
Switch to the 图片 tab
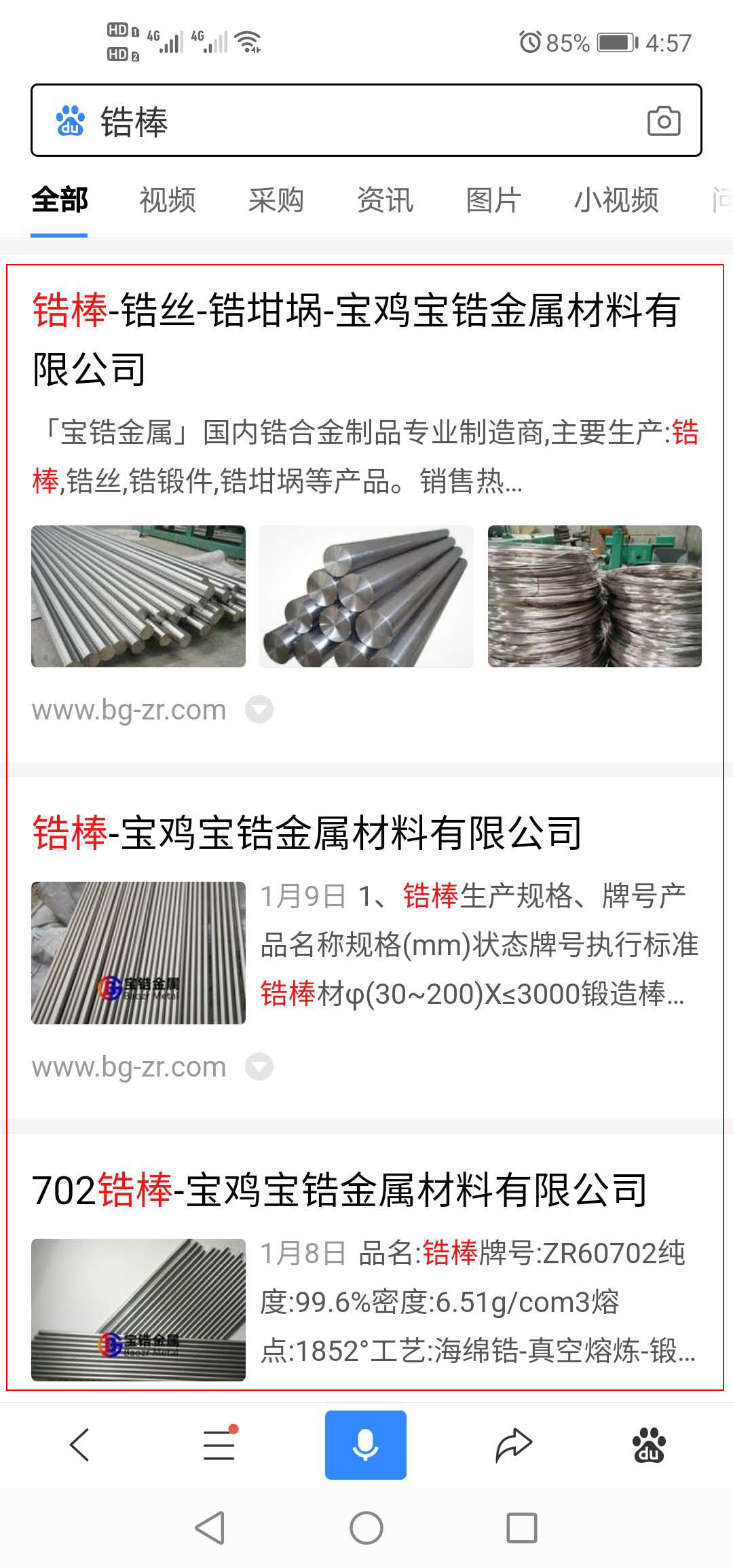coord(493,200)
